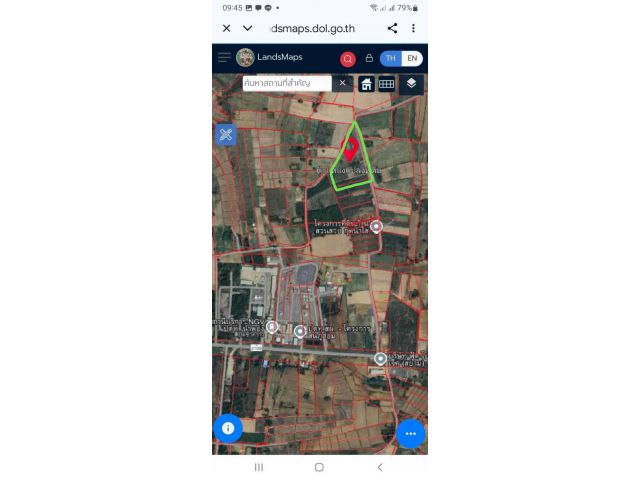Share this LandsMaps page
640x480 pixels.
click(392, 29)
